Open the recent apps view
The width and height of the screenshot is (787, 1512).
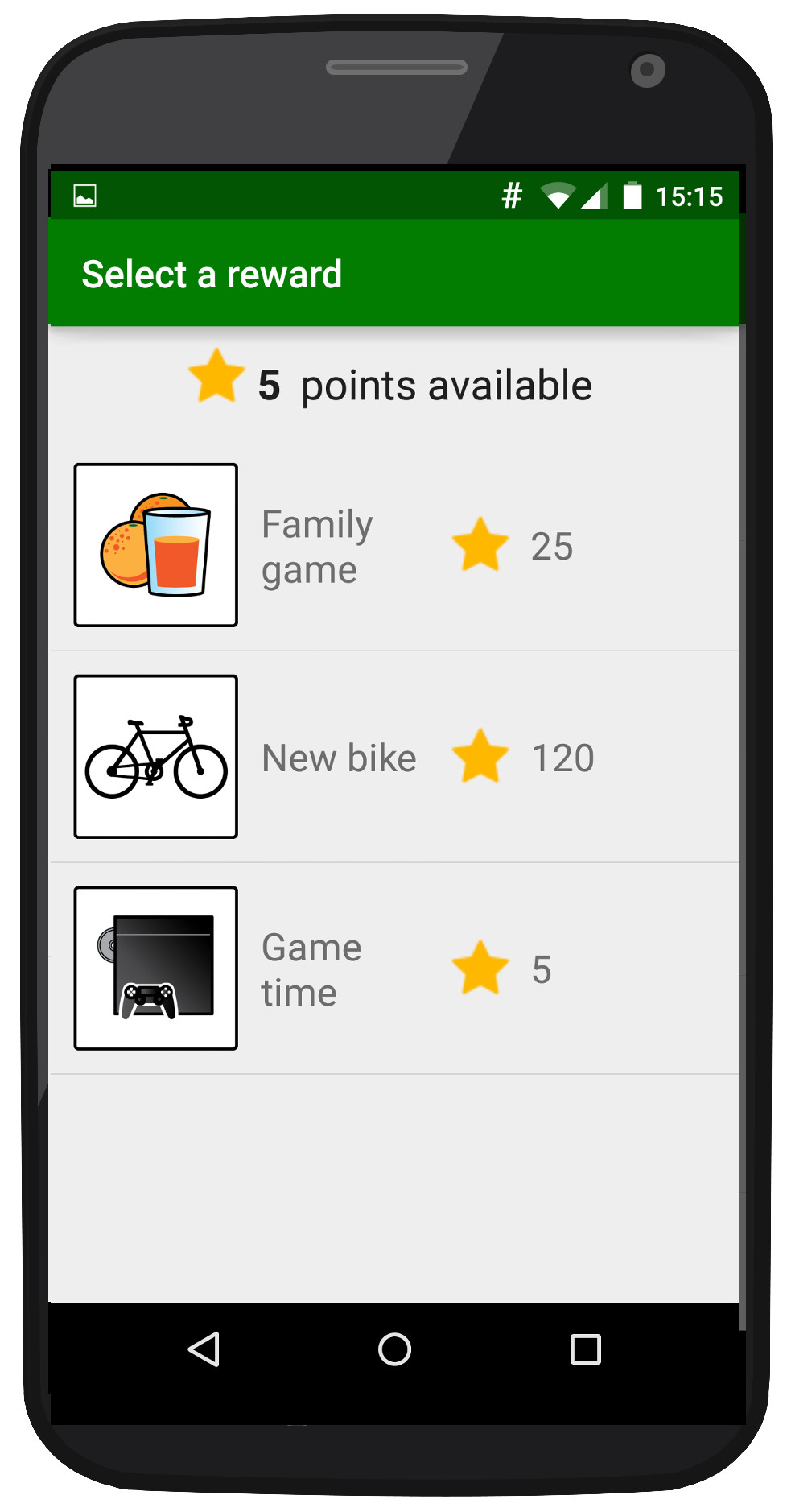(x=585, y=1349)
